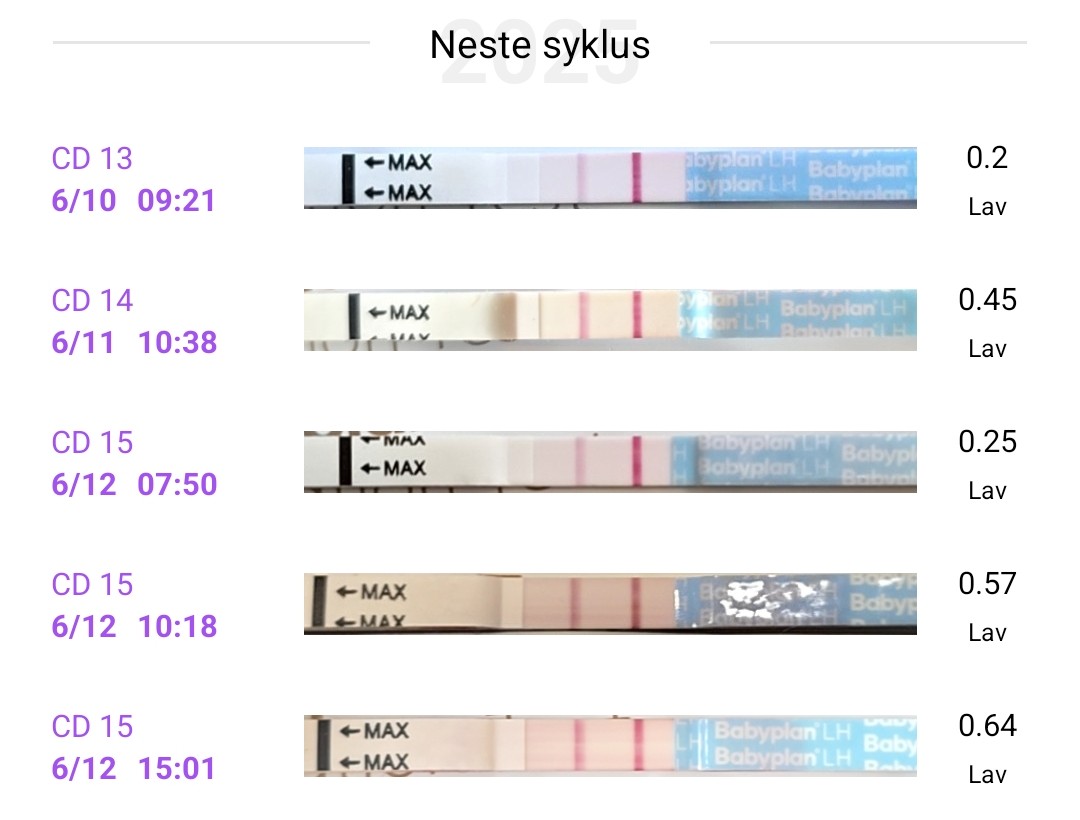
Task: Open the CD 14 test from 6/11 10:38
Action: pos(610,320)
